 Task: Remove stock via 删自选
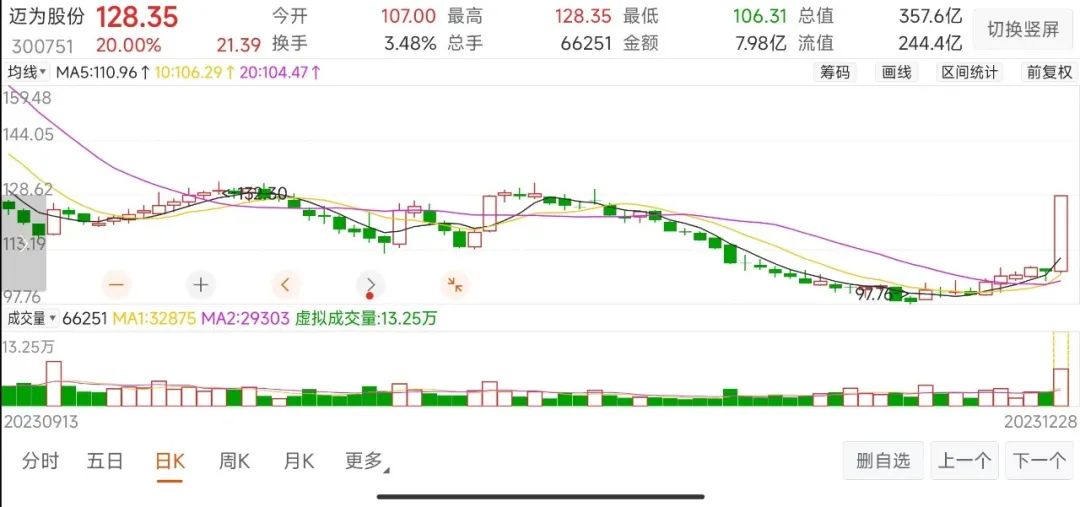tap(883, 461)
